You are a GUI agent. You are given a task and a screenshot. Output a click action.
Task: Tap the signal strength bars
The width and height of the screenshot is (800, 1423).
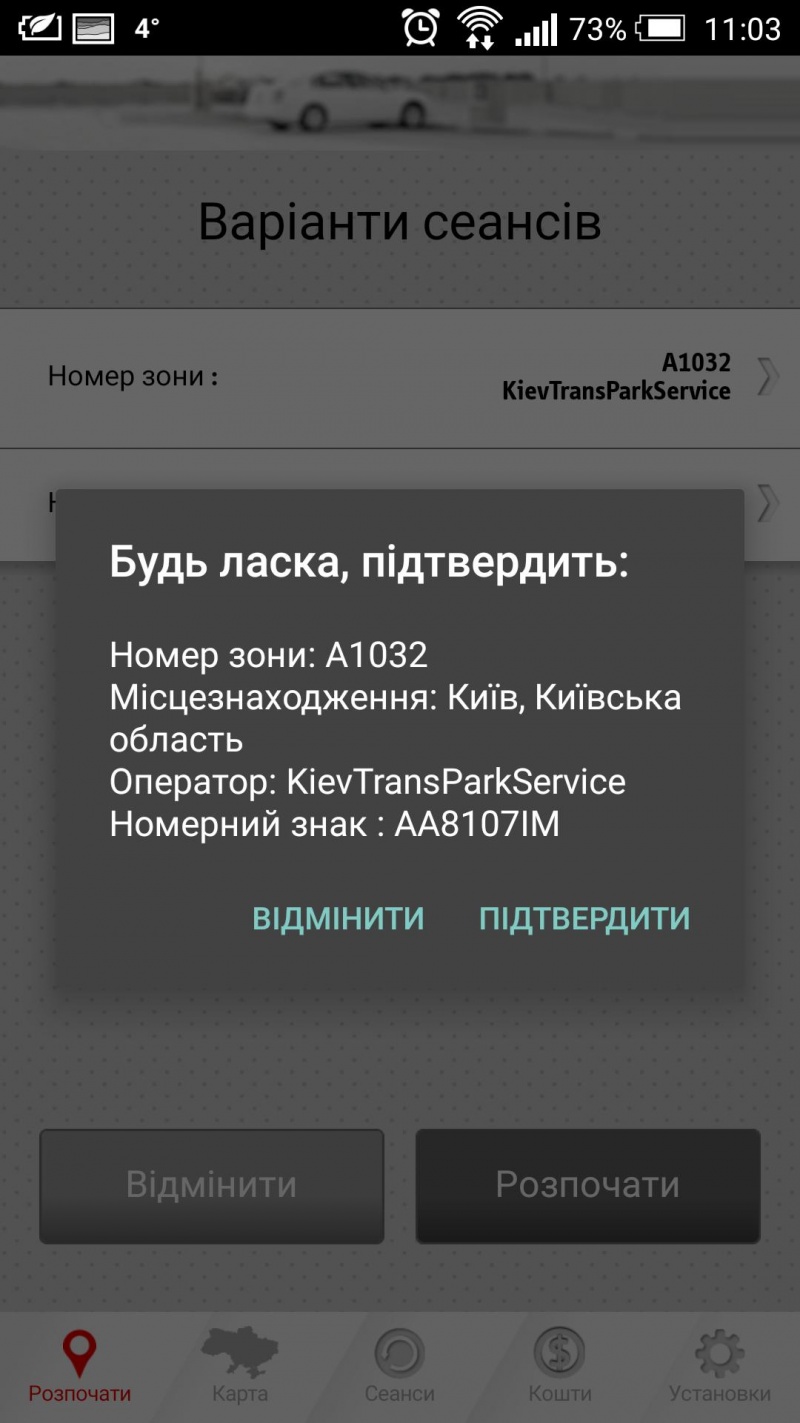pyautogui.click(x=536, y=27)
